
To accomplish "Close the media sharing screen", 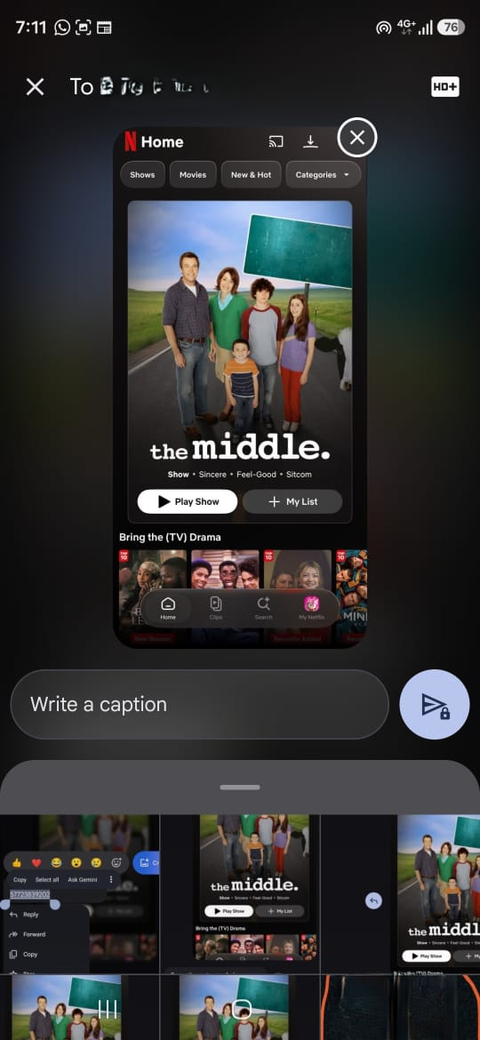I will tap(34, 87).
